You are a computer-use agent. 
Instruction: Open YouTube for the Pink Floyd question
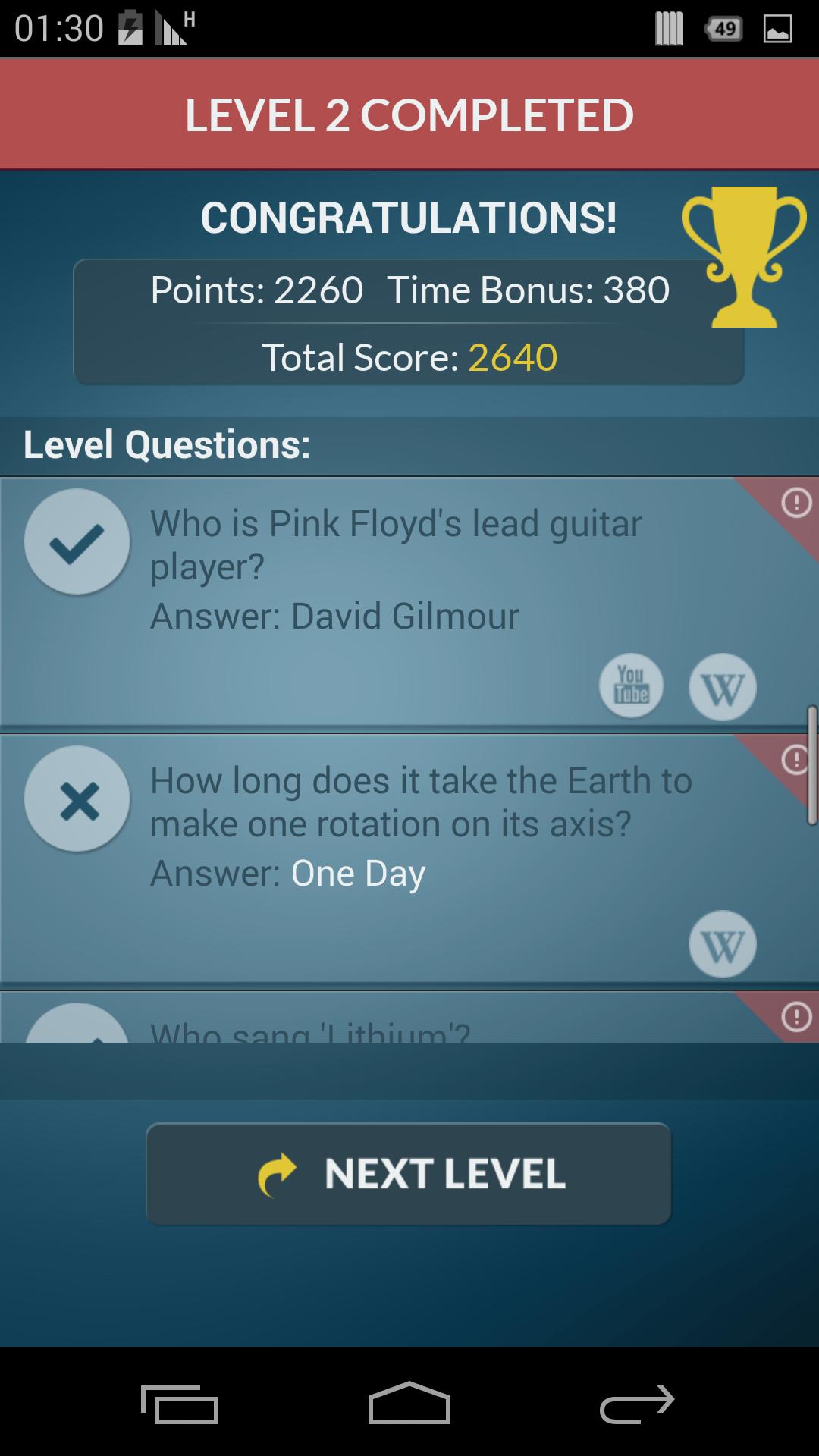(x=631, y=686)
